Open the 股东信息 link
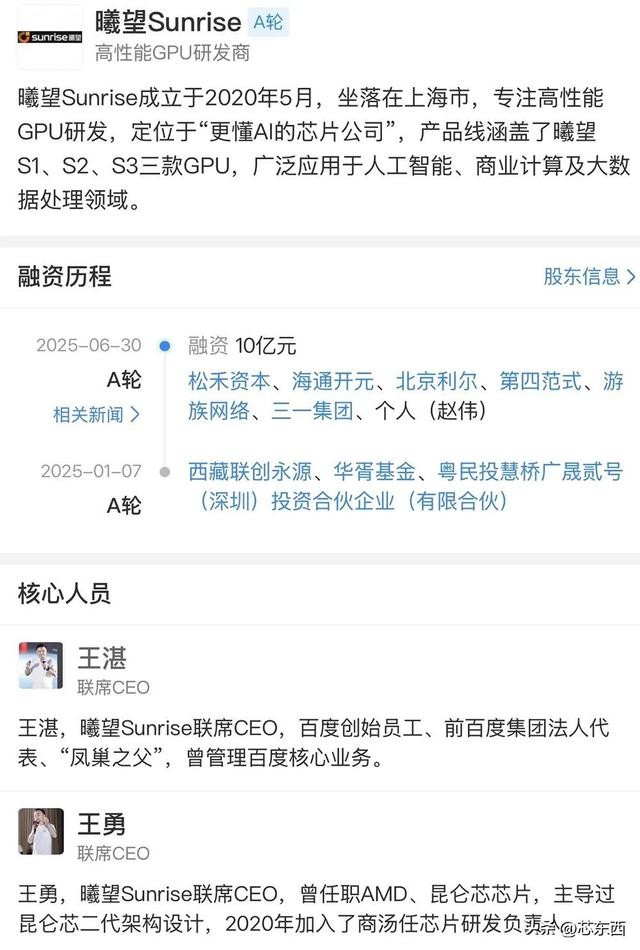Image resolution: width=640 pixels, height=950 pixels. [588, 277]
